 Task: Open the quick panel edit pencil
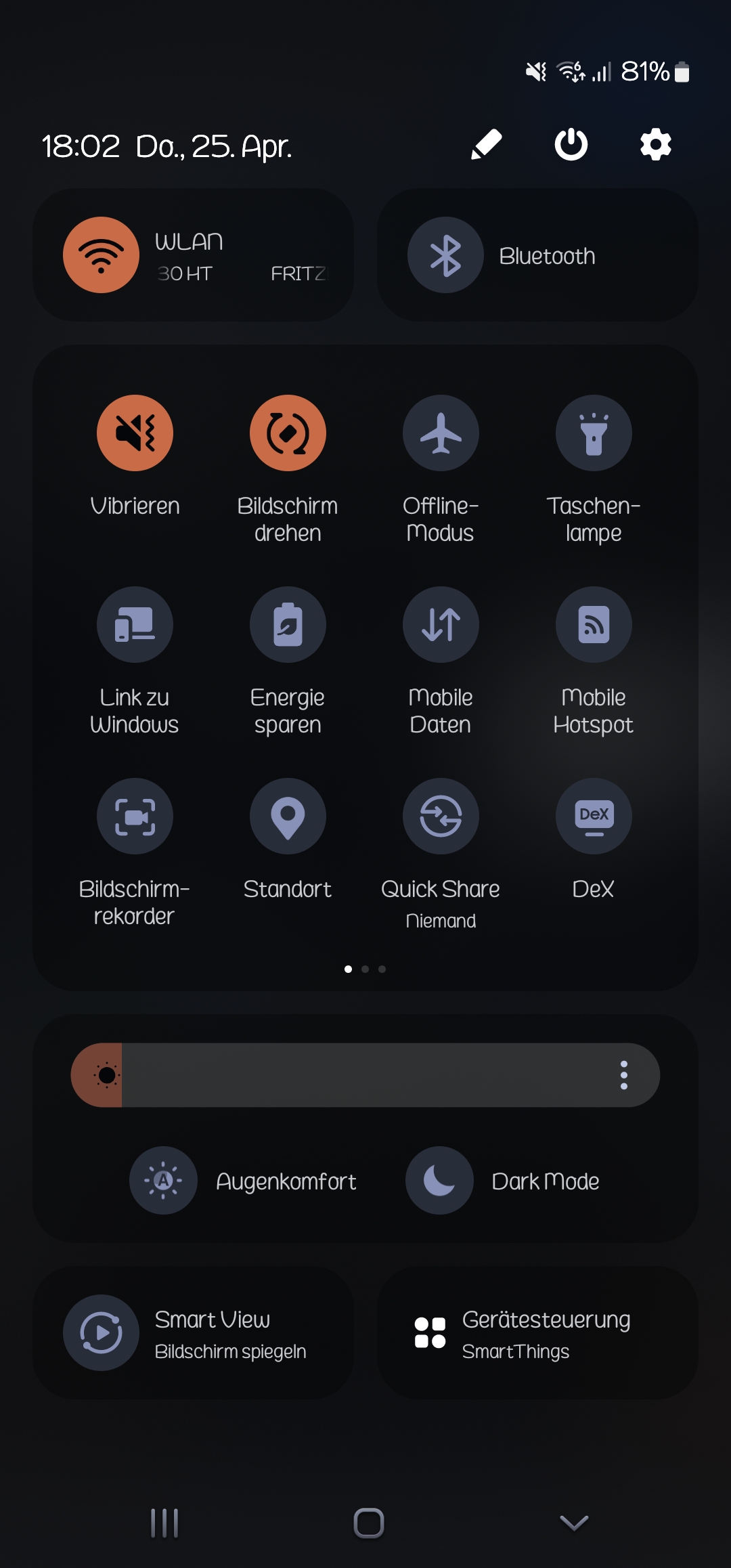(486, 144)
